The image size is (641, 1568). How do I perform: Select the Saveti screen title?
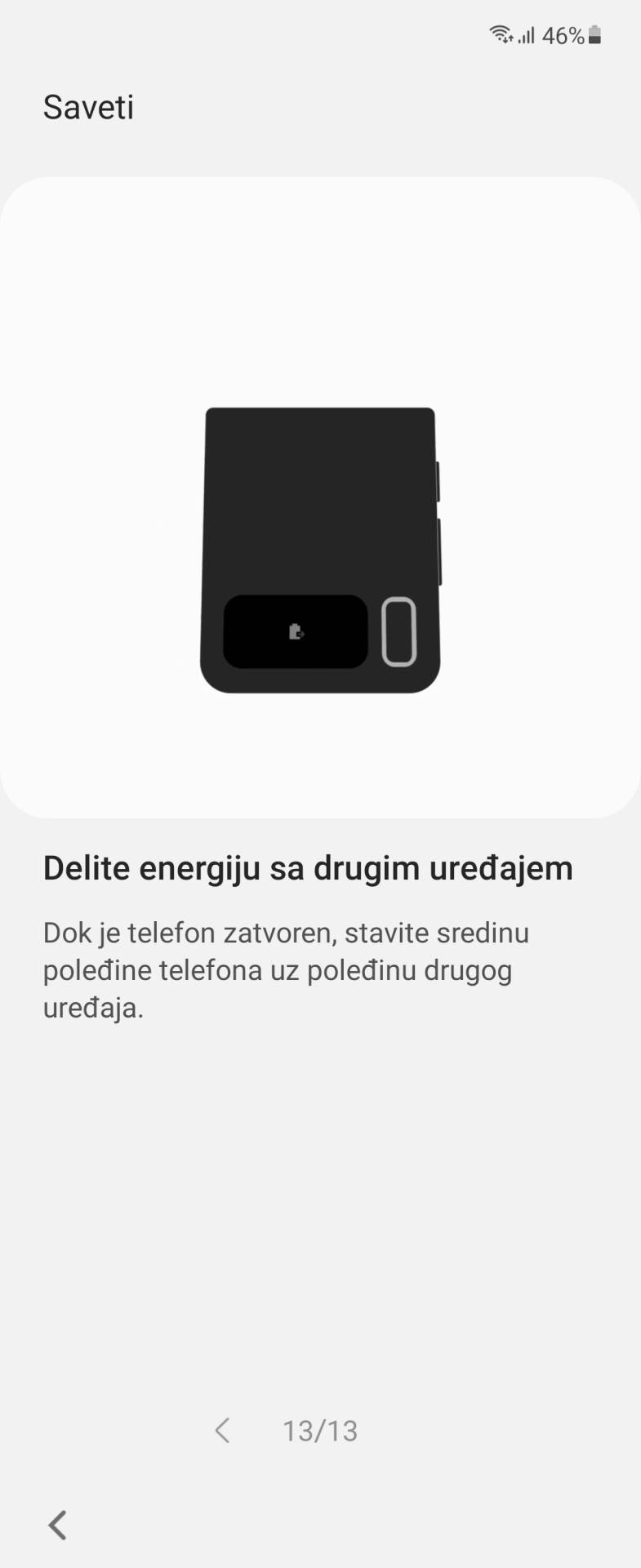[x=88, y=106]
